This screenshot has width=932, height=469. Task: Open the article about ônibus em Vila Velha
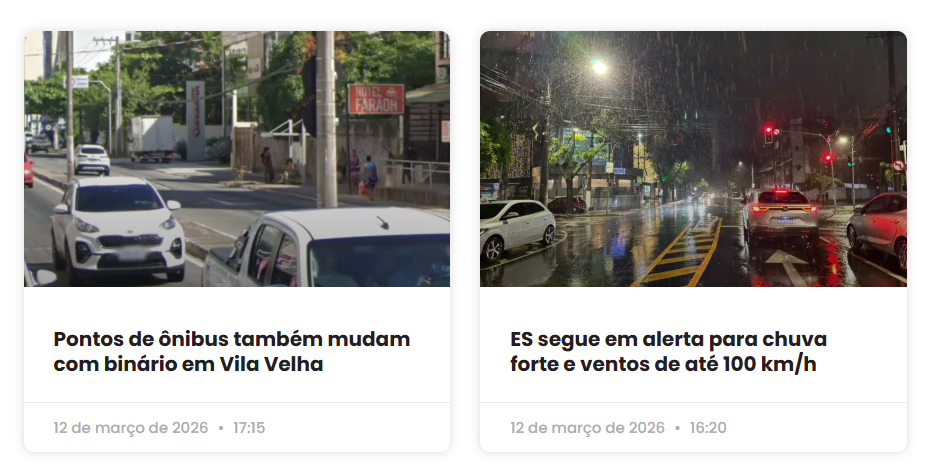[232, 352]
